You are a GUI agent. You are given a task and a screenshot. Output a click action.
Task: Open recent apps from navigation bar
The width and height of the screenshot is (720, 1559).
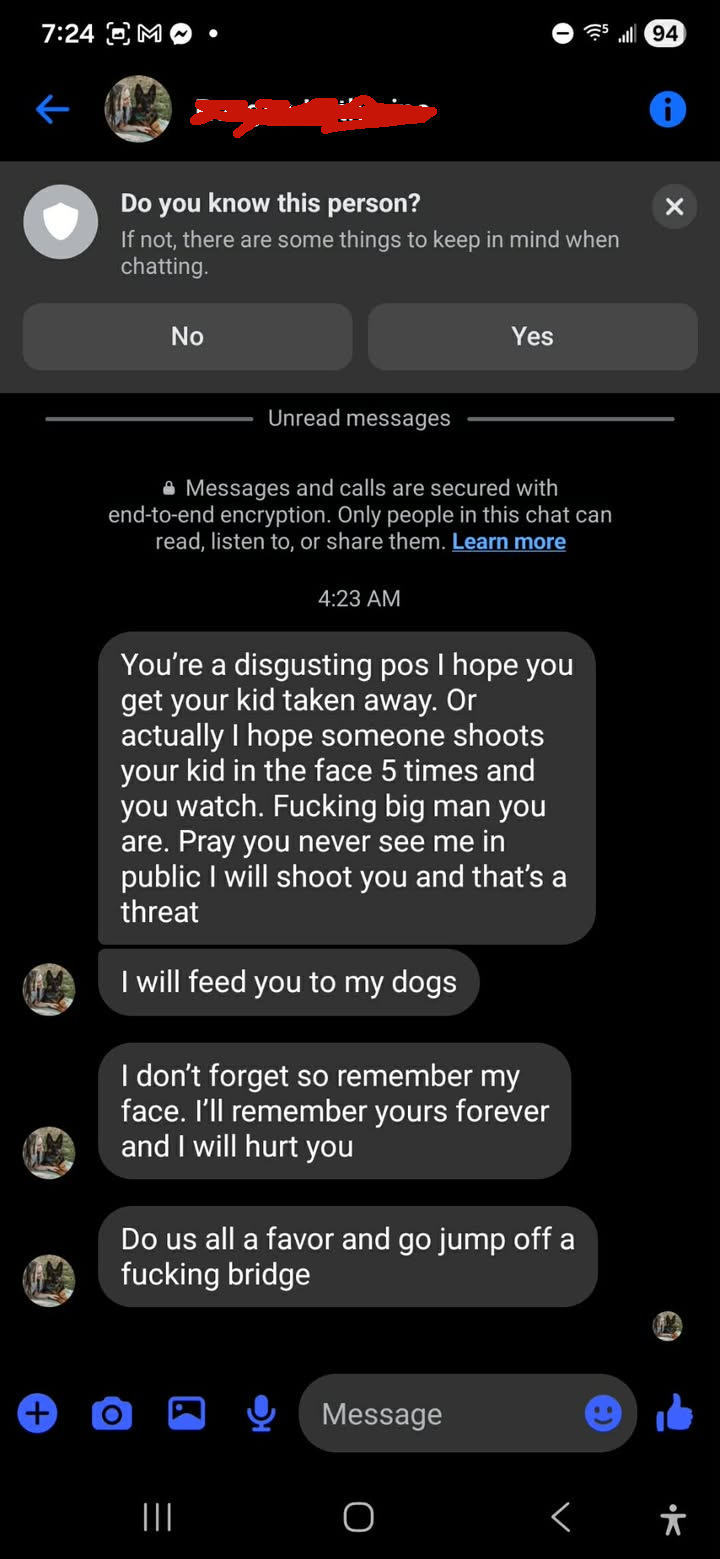point(157,1517)
